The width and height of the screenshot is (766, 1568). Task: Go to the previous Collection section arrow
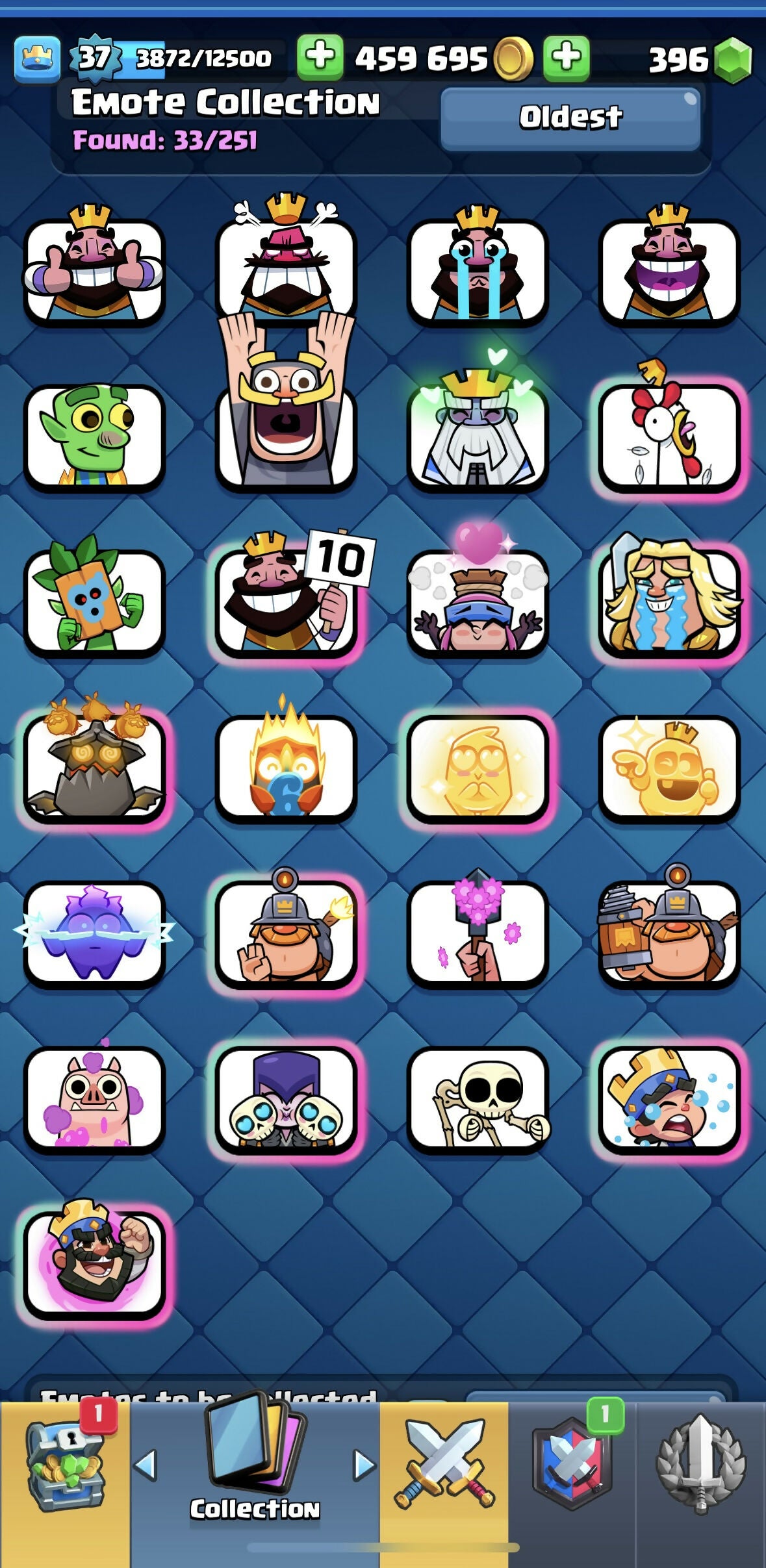click(x=146, y=1465)
